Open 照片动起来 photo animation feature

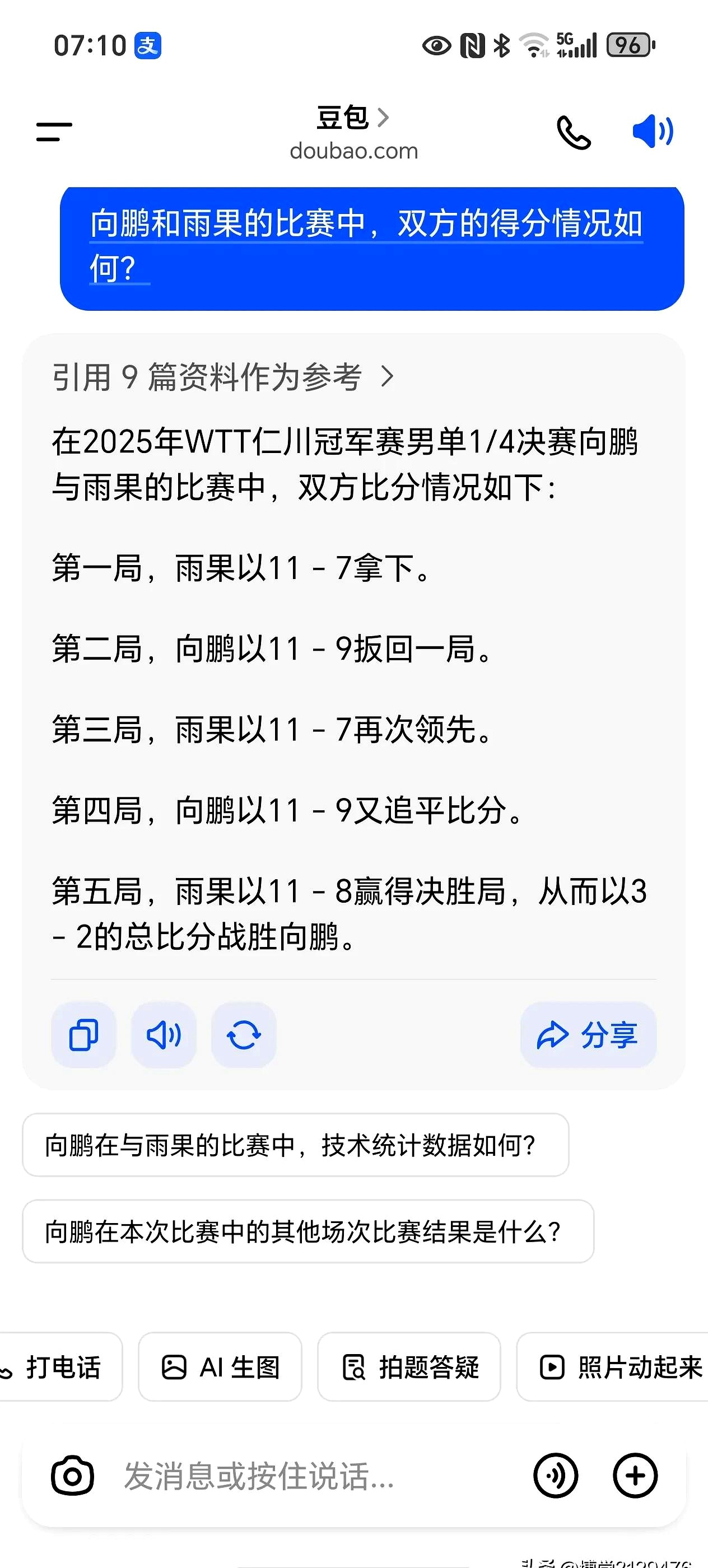(x=614, y=1368)
